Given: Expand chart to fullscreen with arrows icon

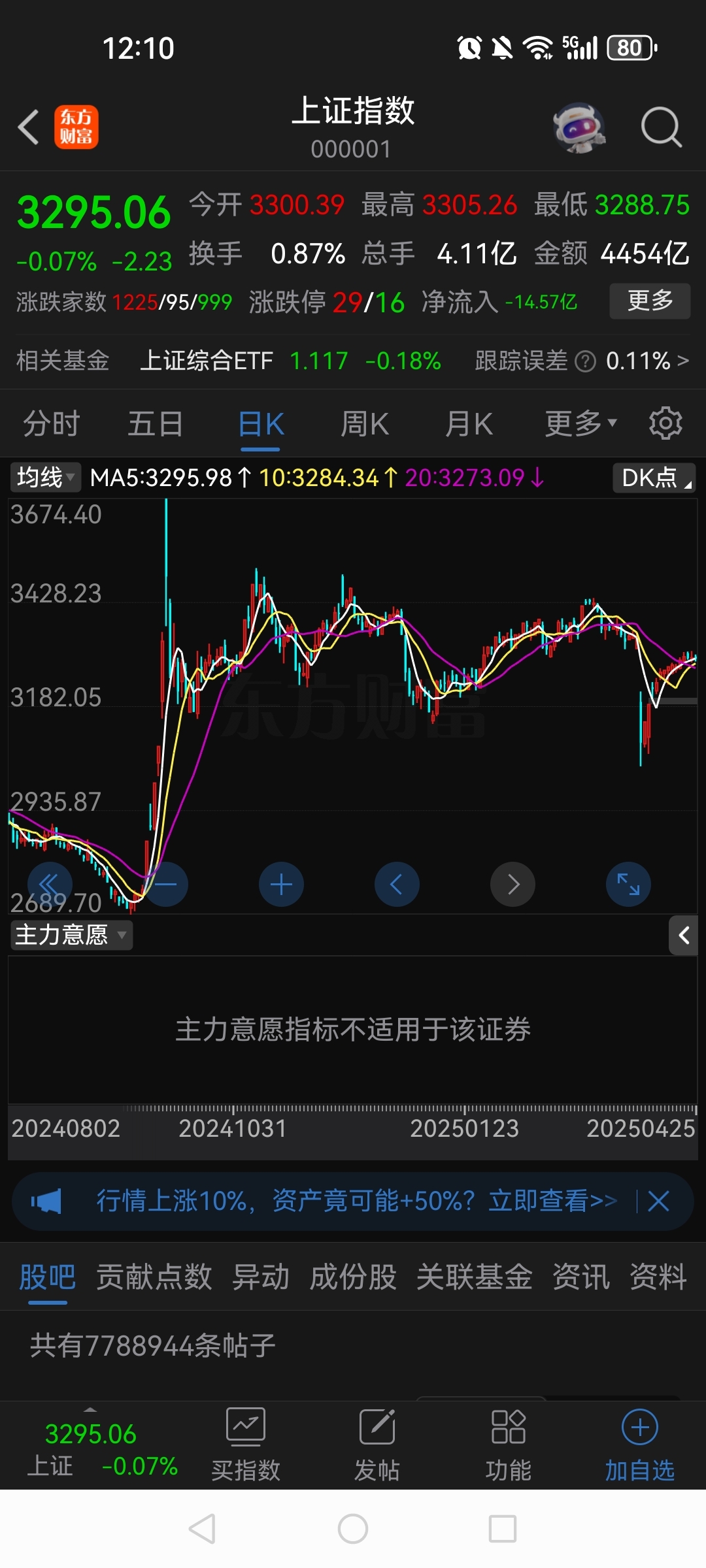Looking at the screenshot, I should click(628, 884).
